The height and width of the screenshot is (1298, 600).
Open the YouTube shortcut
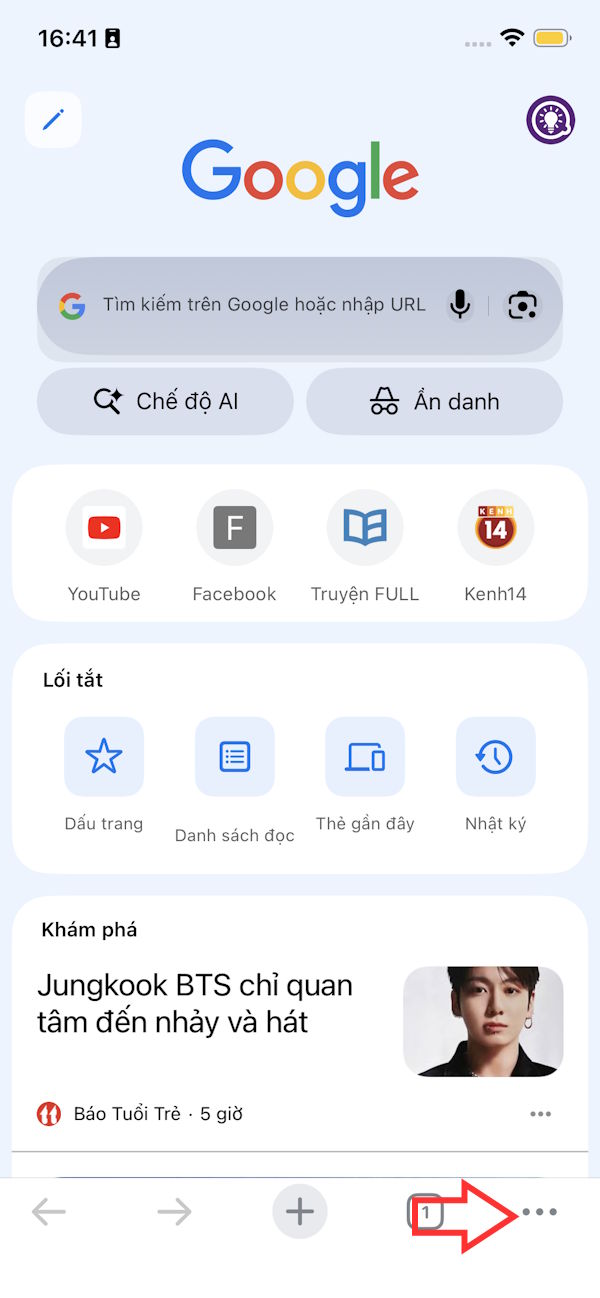point(104,527)
